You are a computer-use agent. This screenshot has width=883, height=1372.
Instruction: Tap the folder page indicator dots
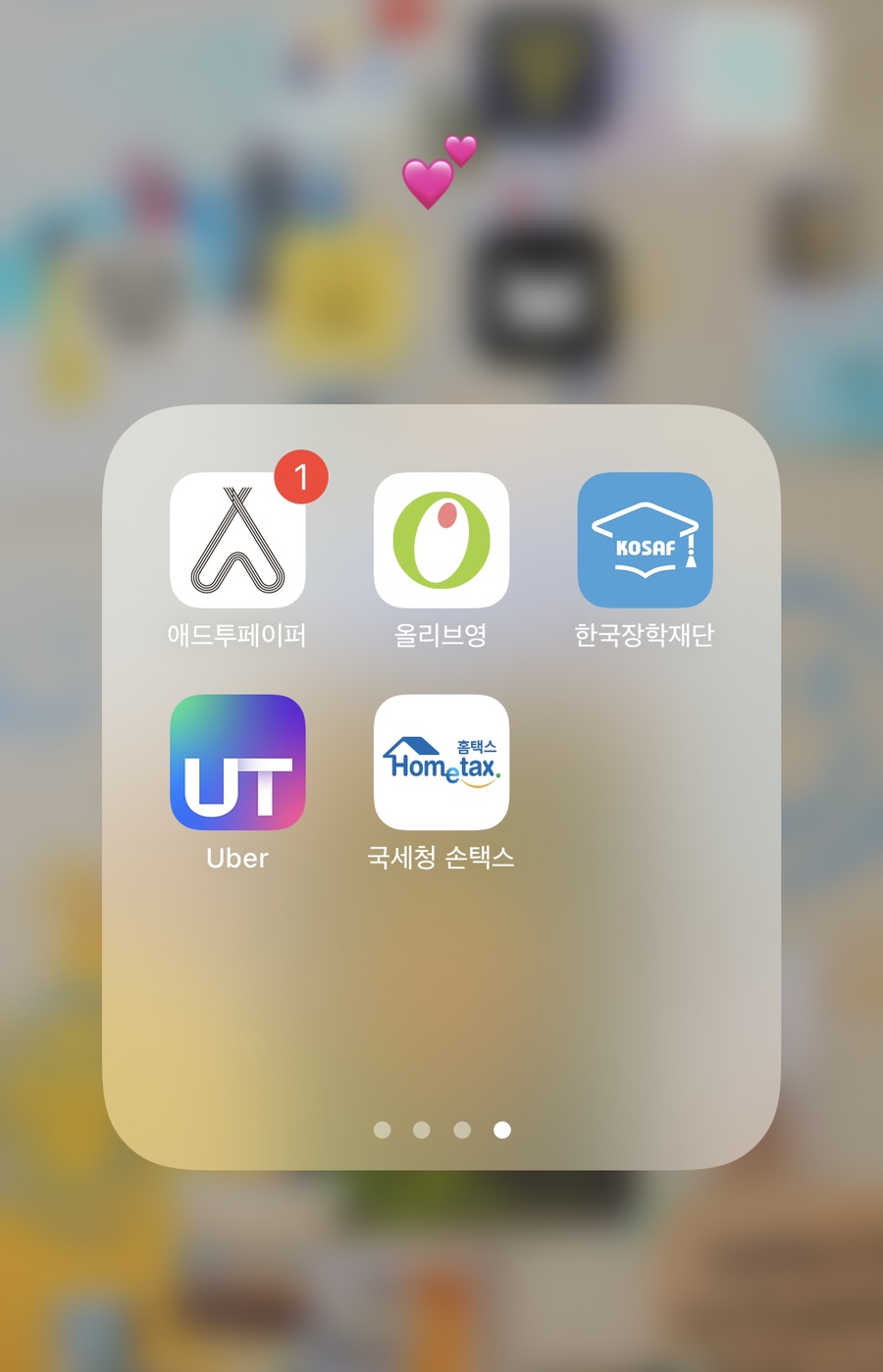(441, 1130)
